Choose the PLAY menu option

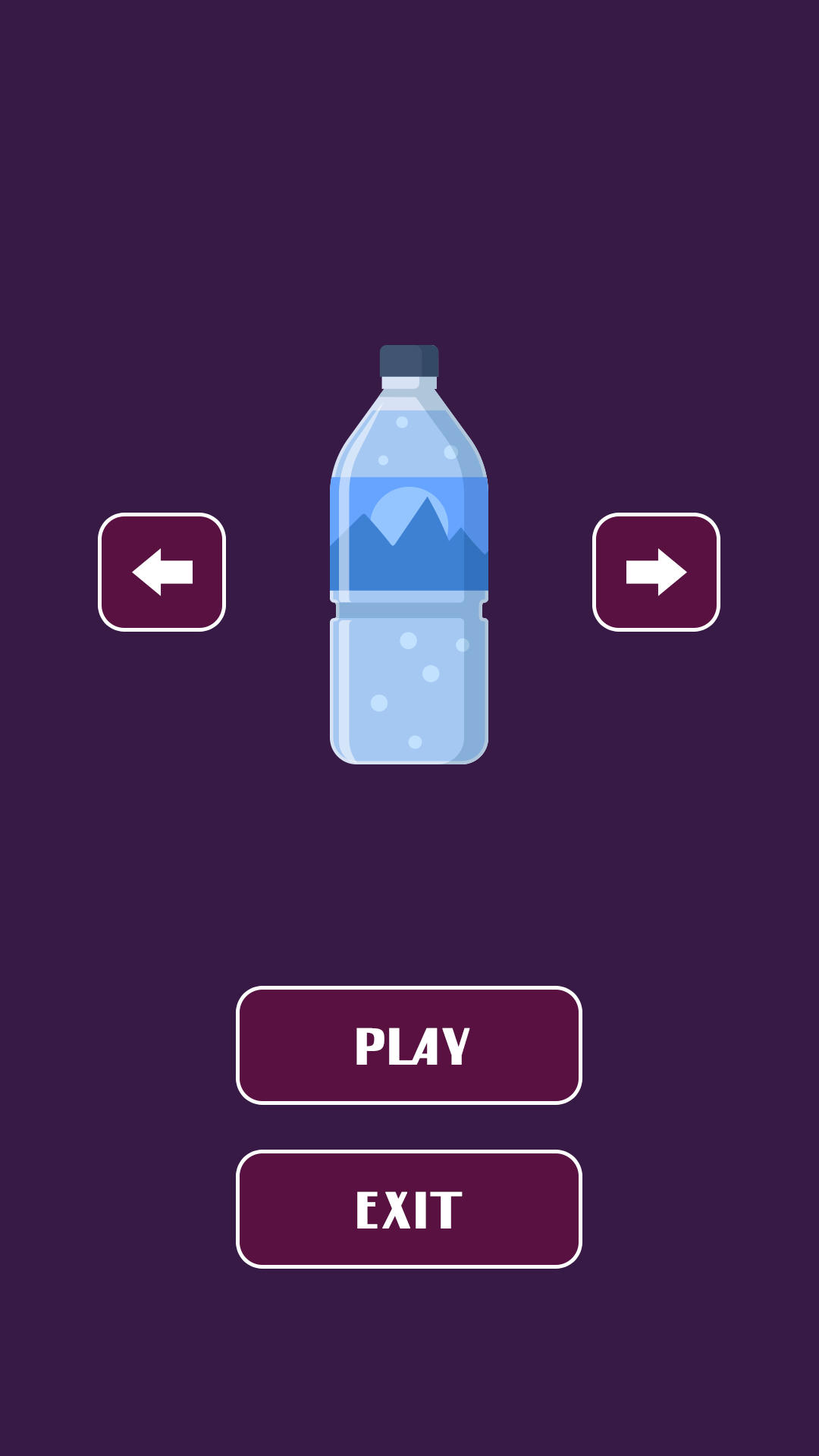click(x=408, y=1045)
